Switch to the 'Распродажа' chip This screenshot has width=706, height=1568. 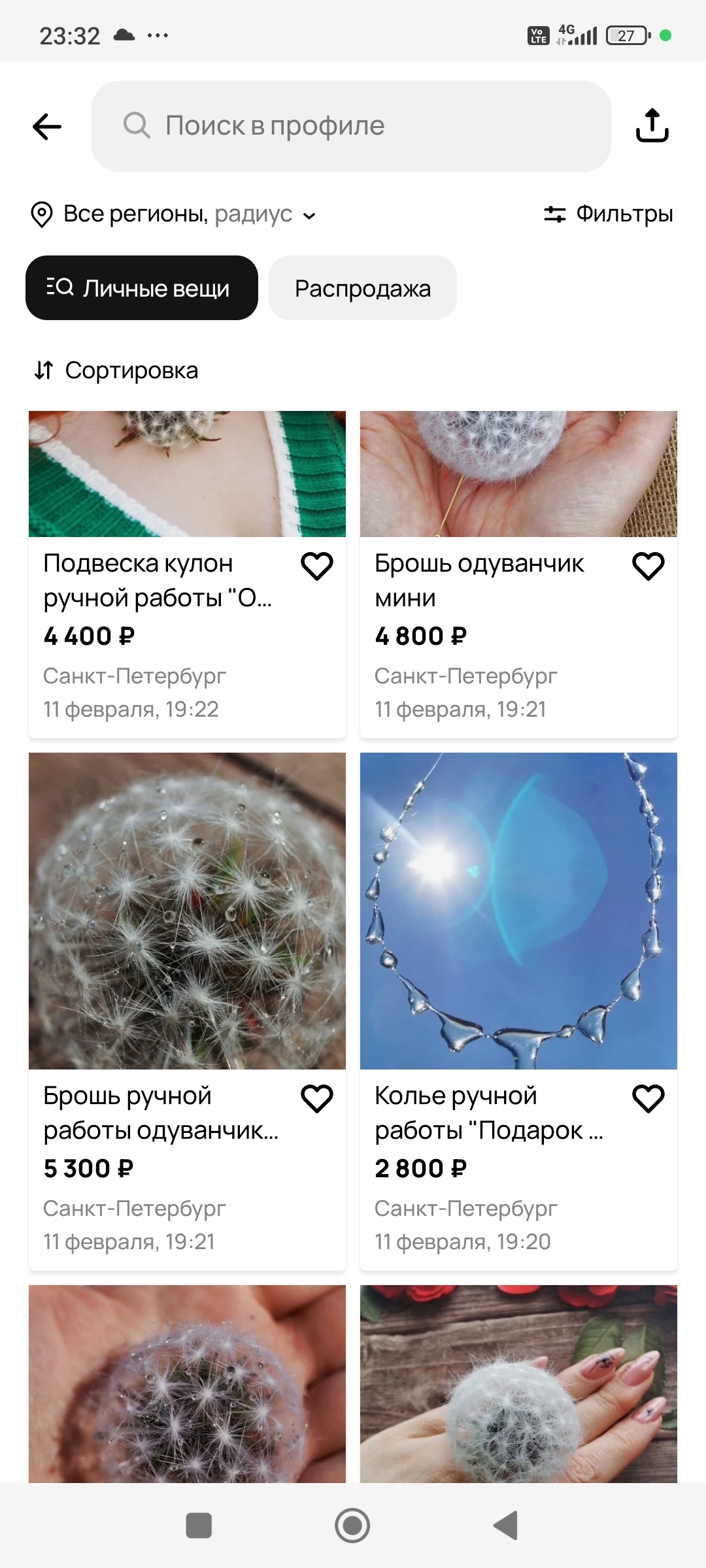(363, 288)
